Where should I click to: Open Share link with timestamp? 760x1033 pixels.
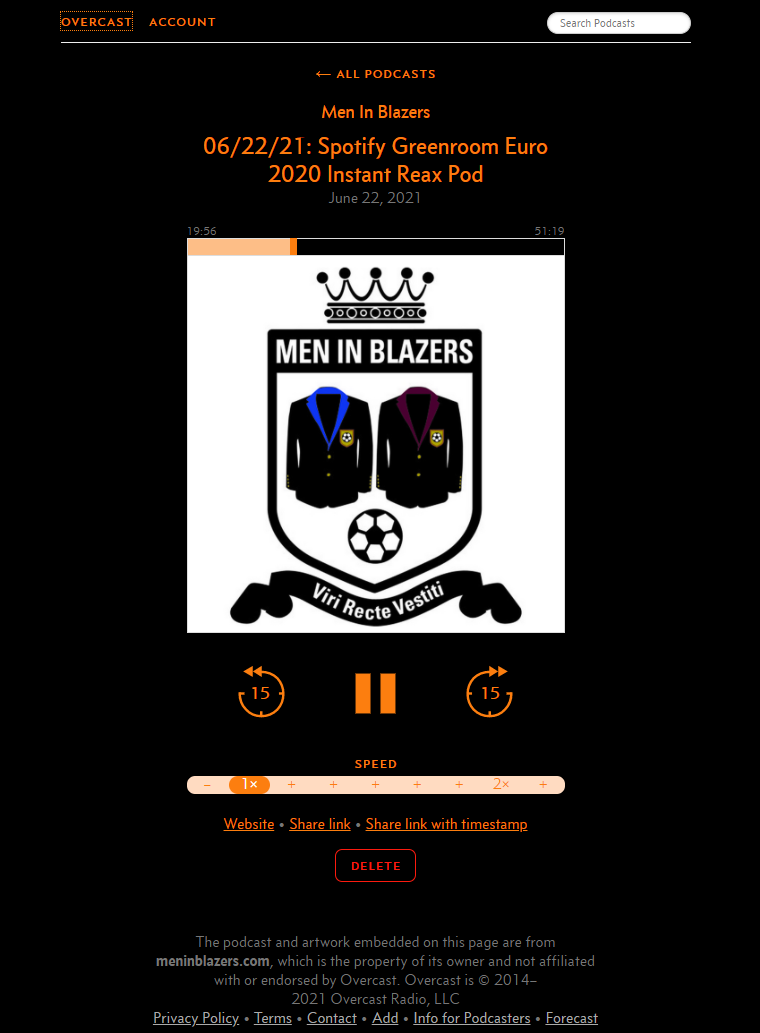pos(446,824)
